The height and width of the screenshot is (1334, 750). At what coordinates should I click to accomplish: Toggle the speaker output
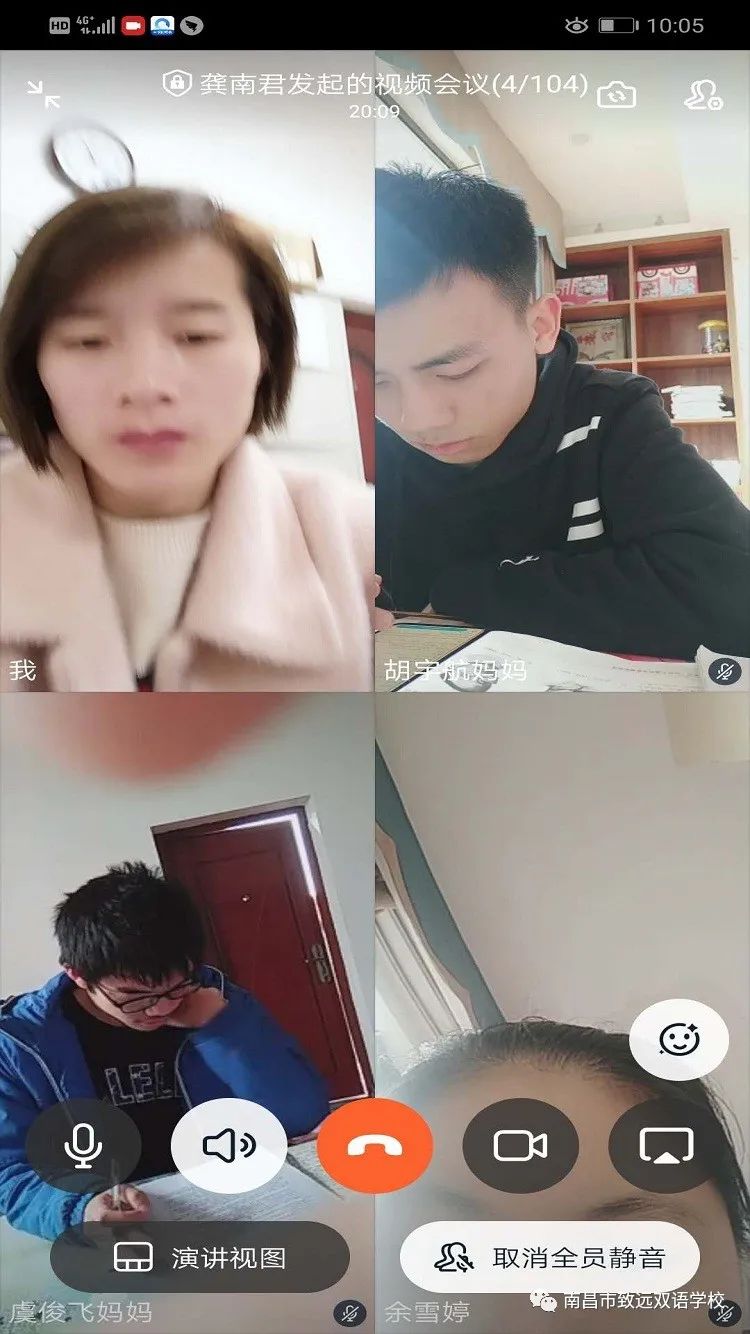point(229,1146)
